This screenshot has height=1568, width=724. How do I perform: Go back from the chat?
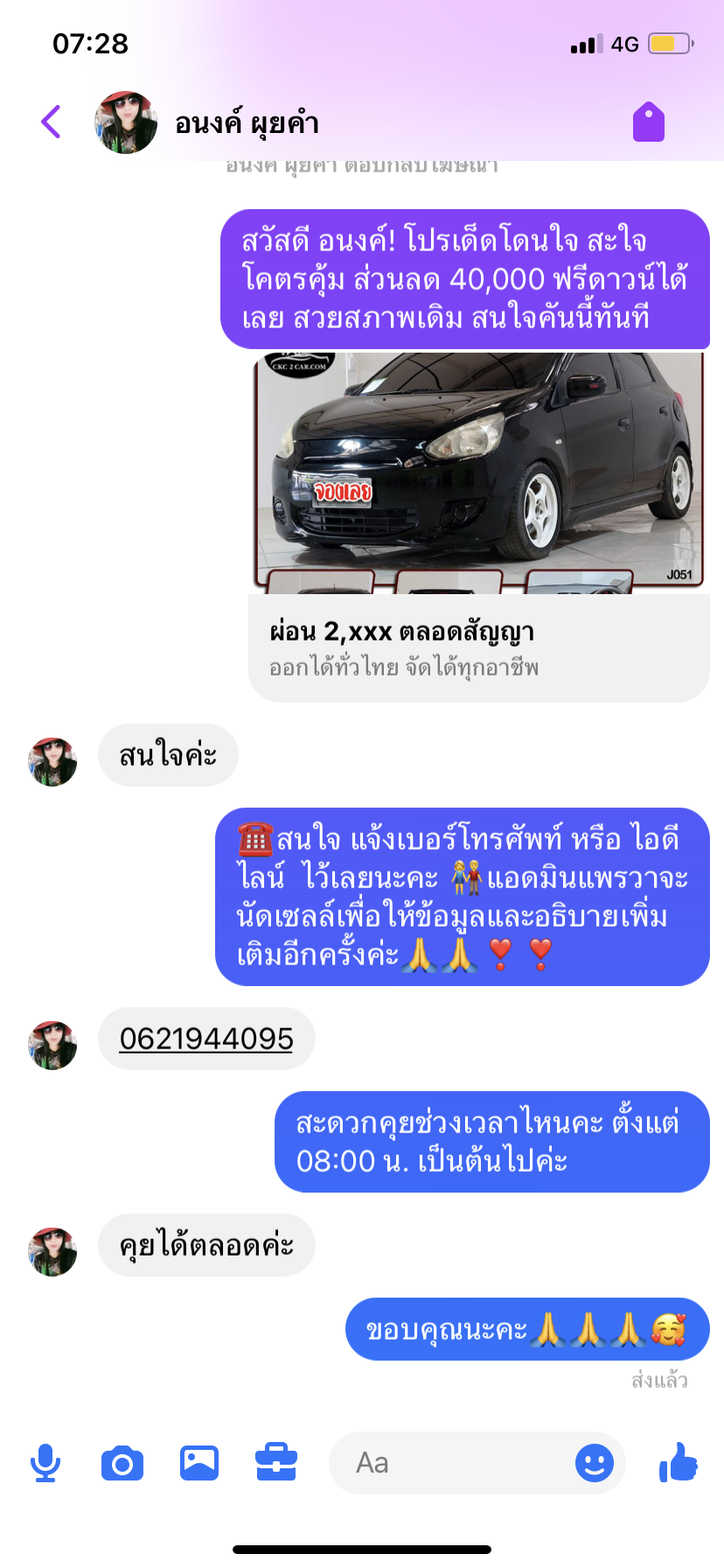point(51,122)
